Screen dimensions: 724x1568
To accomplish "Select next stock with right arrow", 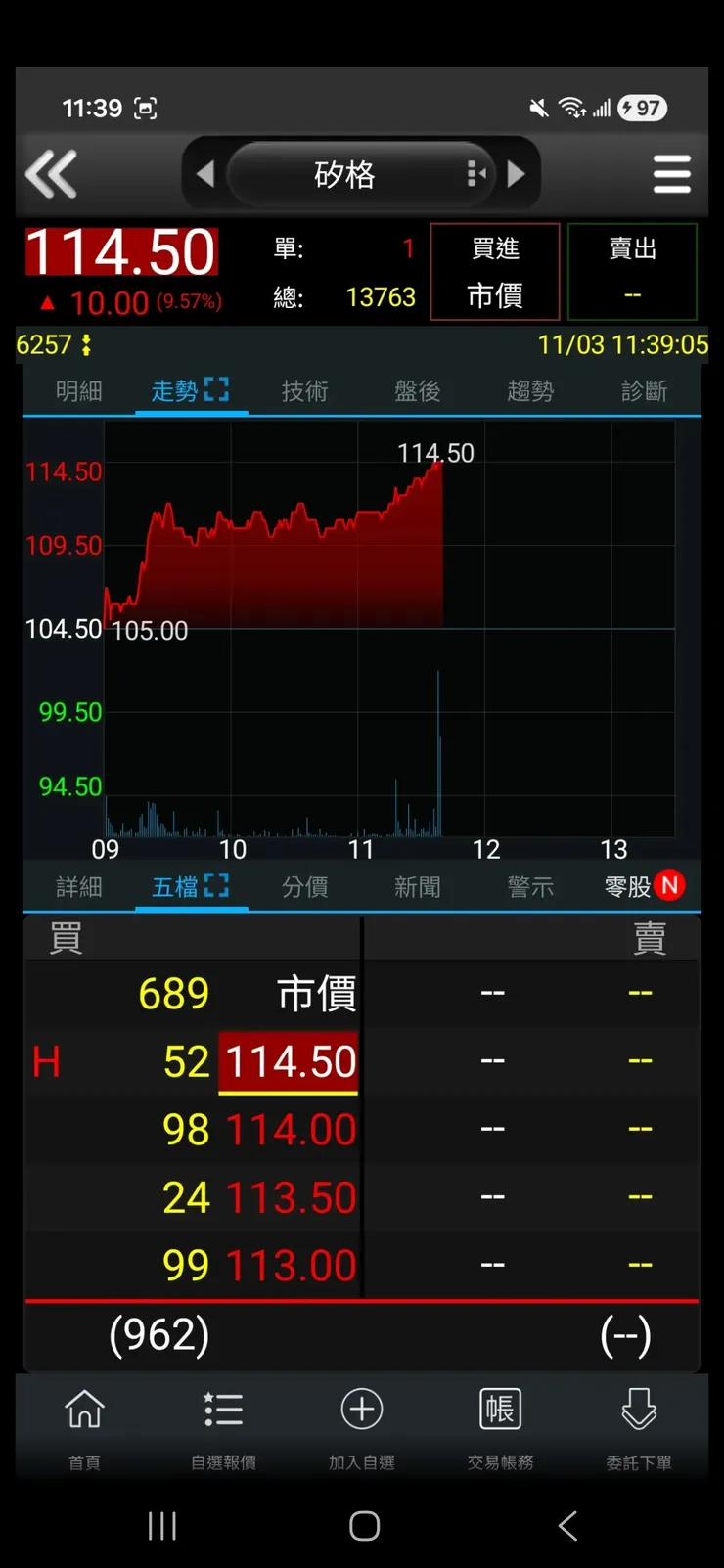I will click(x=518, y=173).
